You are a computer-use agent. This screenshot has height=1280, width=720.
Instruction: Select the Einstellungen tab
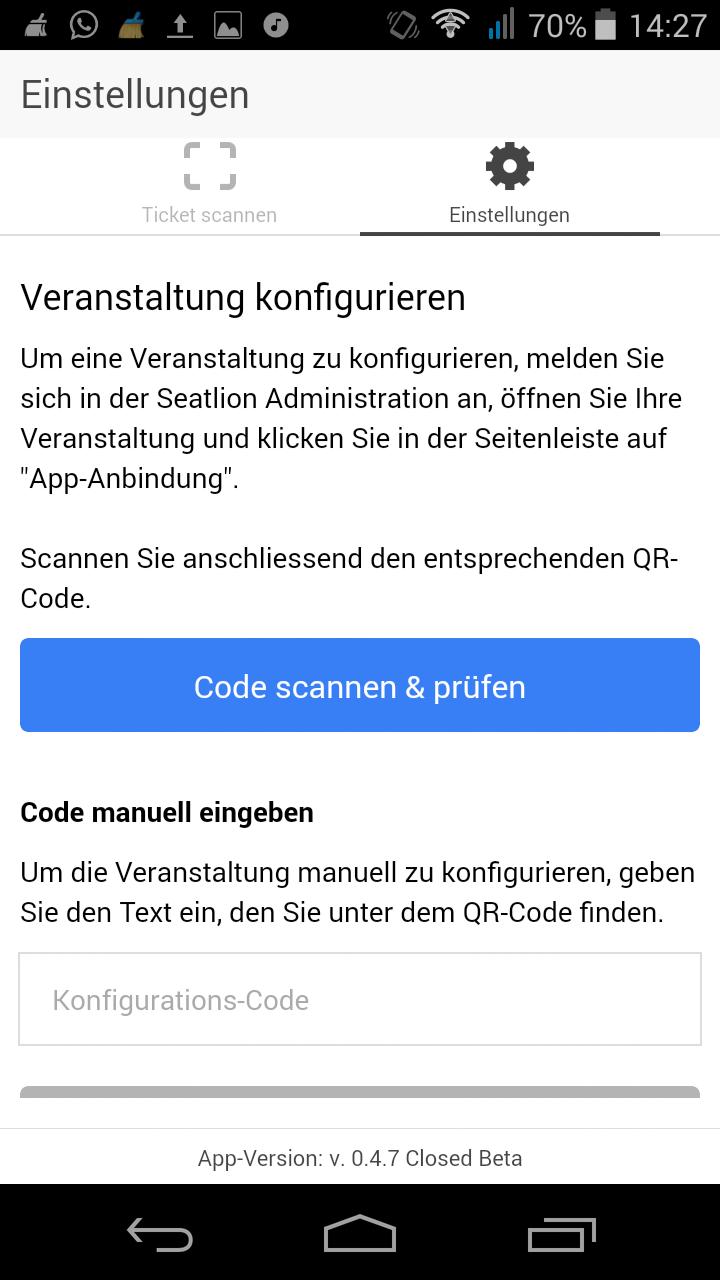[x=509, y=186]
